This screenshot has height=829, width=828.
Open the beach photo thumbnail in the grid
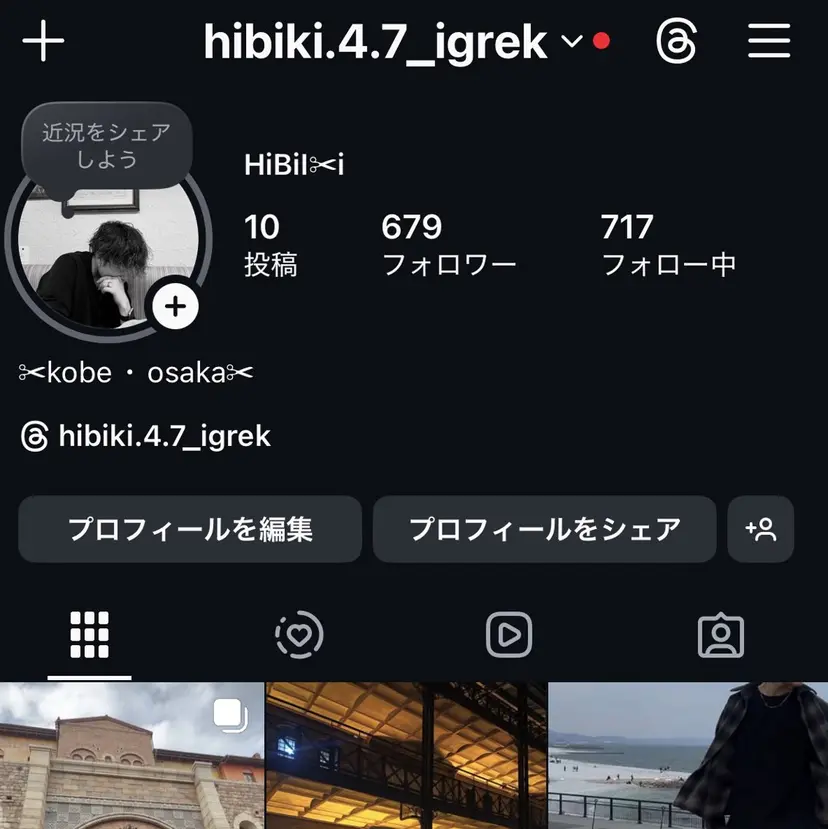pyautogui.click(x=690, y=755)
